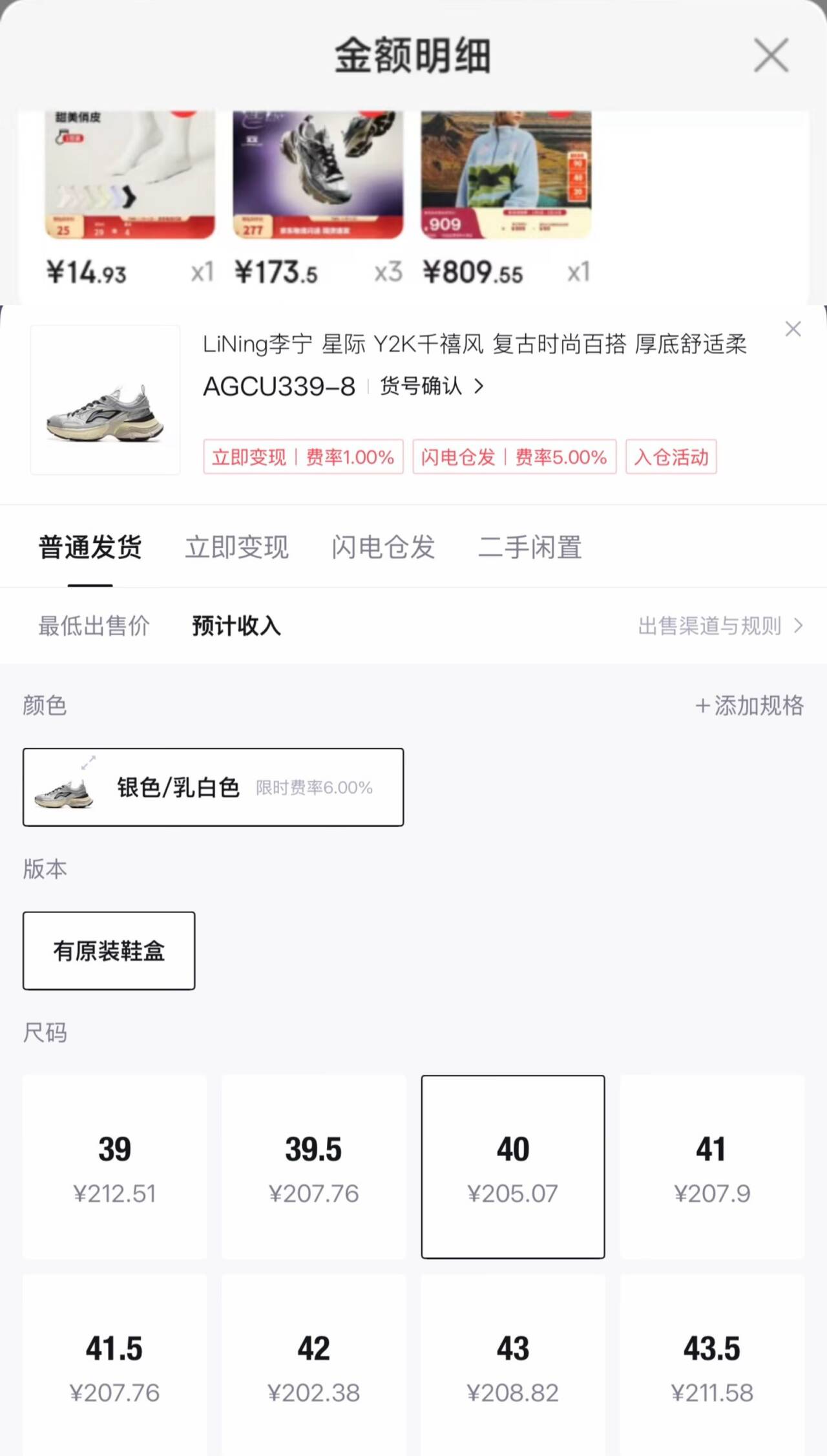Select size 39 at ¥212.51

114,1166
